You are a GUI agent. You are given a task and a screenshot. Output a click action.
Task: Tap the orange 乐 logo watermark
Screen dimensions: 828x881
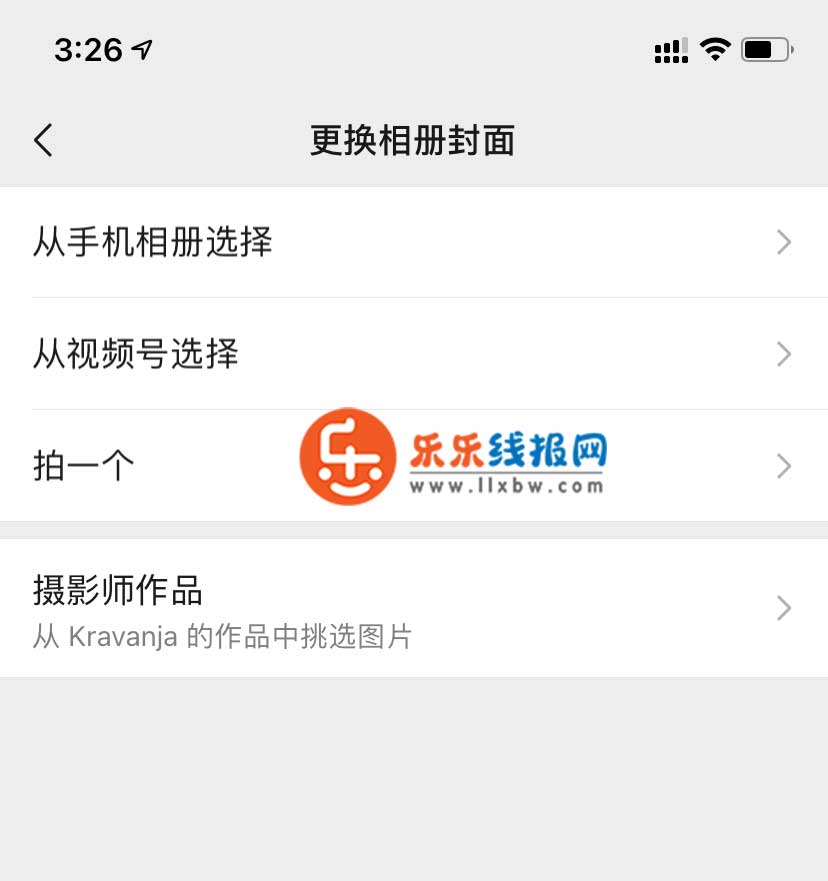pos(347,457)
